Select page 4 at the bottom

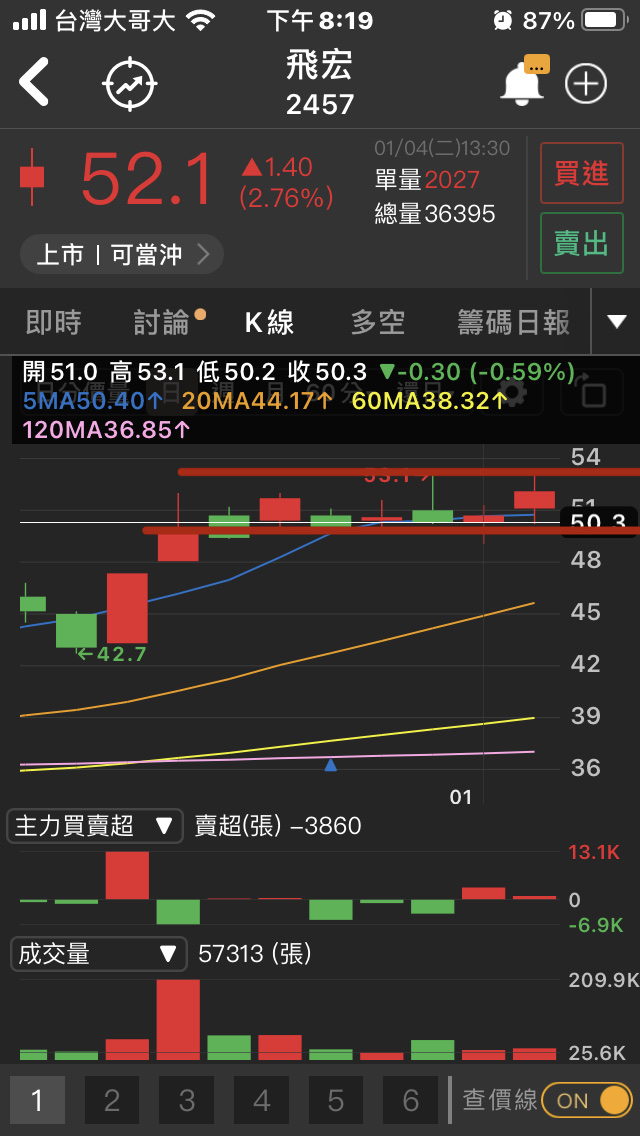262,1101
